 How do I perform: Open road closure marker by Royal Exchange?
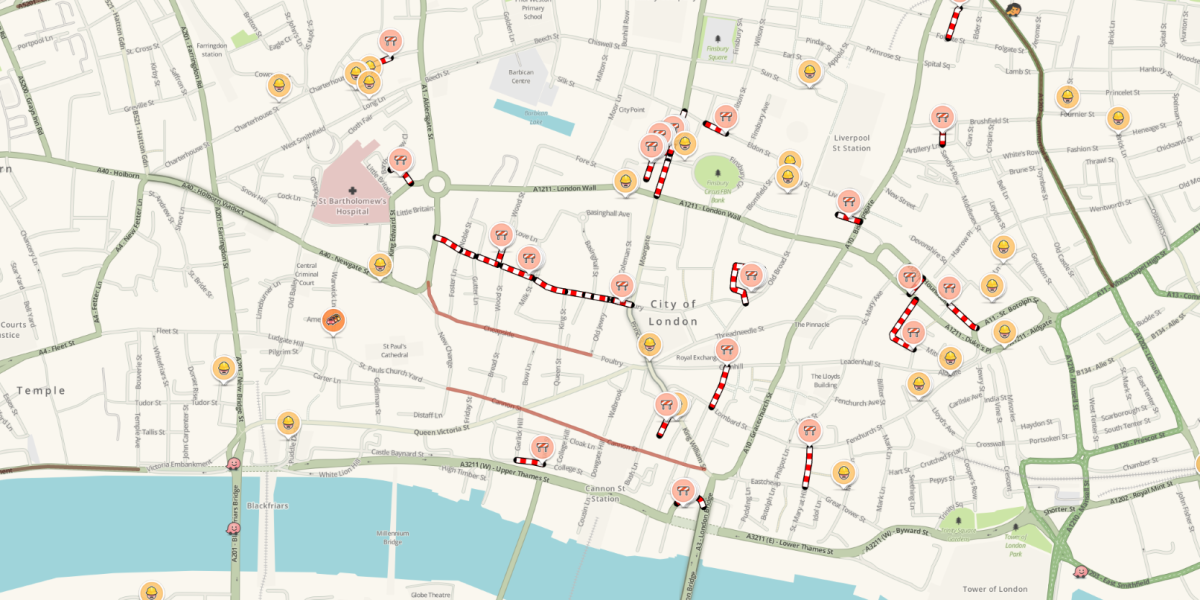click(728, 350)
